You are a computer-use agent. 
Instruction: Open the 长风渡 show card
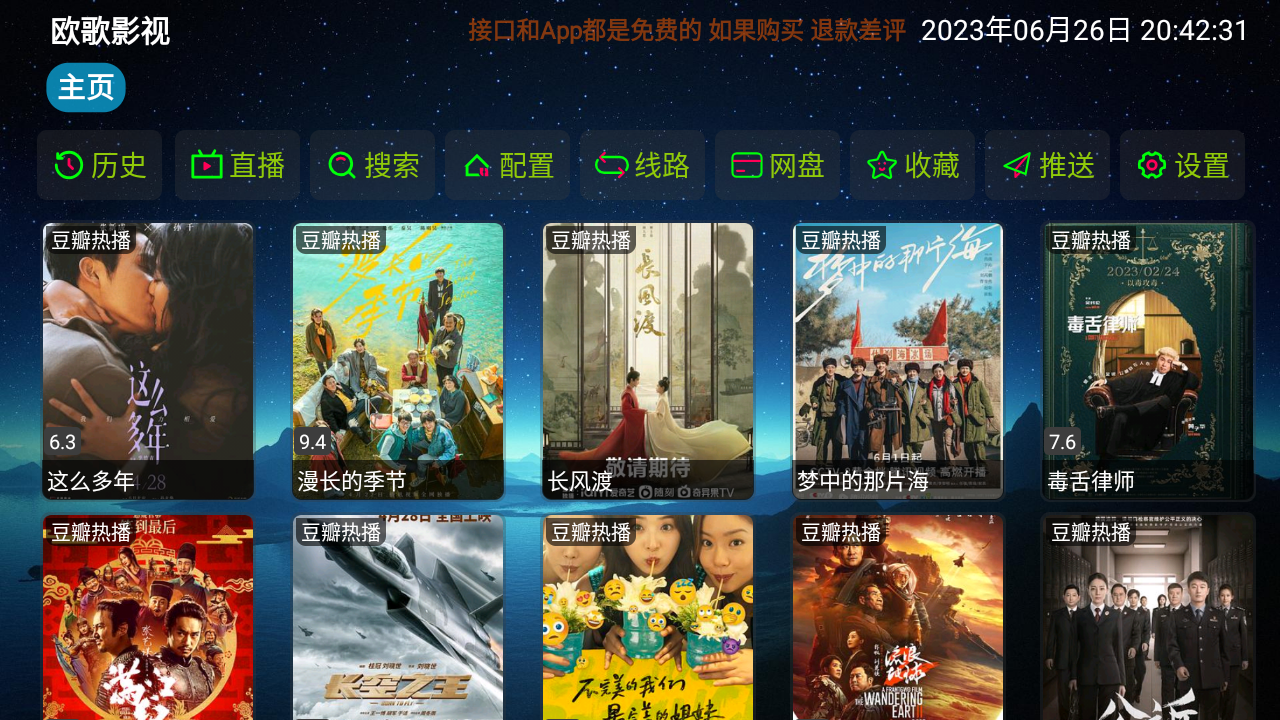648,360
